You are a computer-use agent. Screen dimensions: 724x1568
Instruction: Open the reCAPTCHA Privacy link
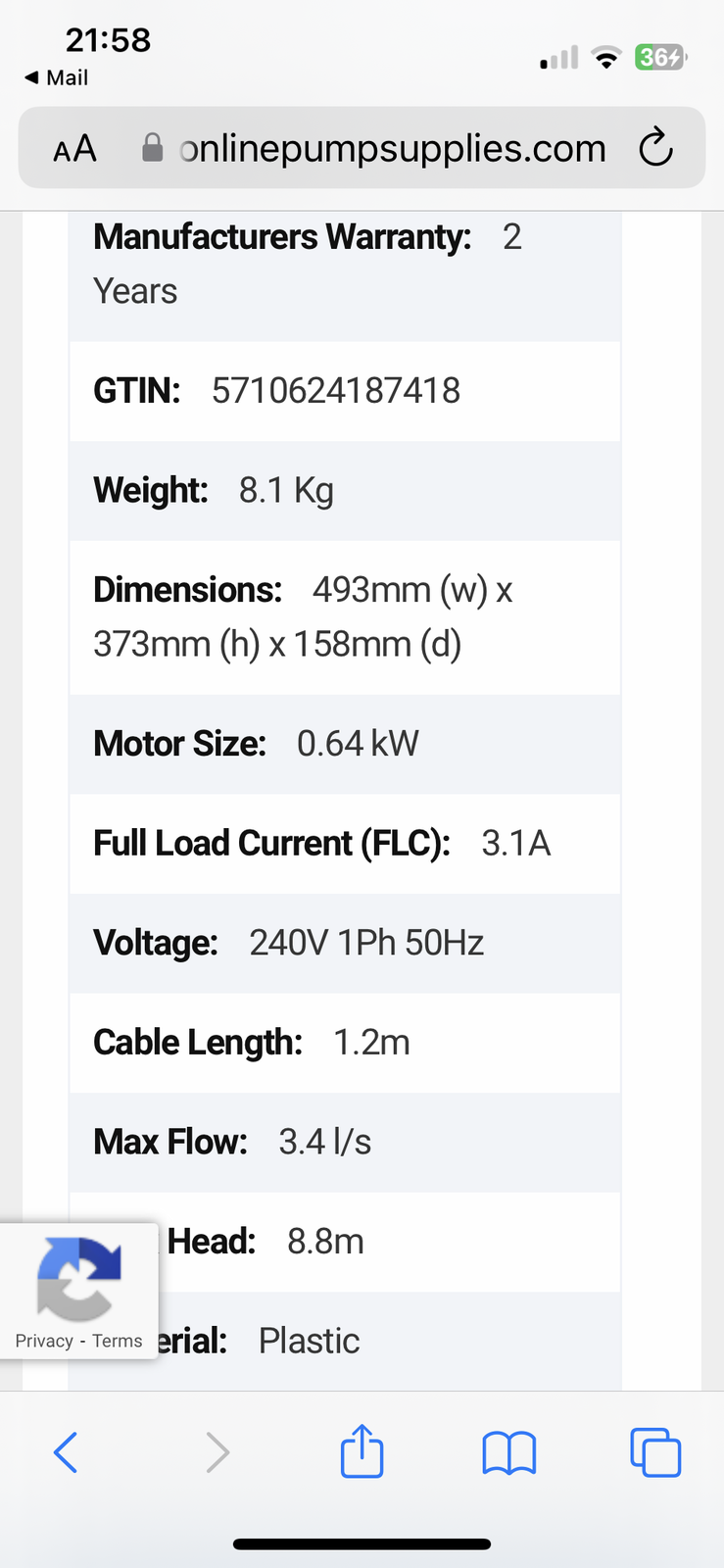point(44,1341)
